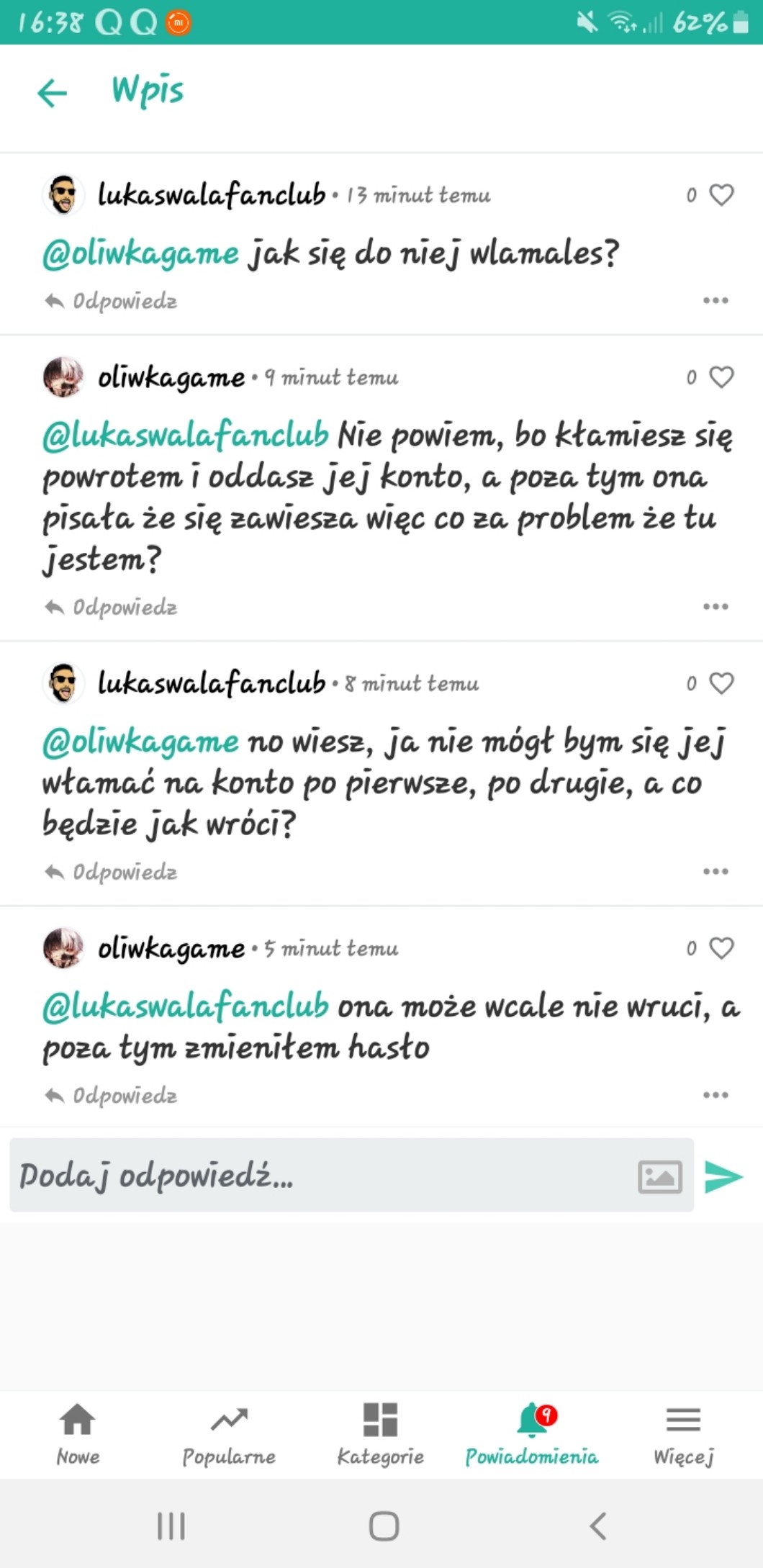The width and height of the screenshot is (763, 1568).
Task: Open options for the 9 minut temu comment
Action: 715,607
